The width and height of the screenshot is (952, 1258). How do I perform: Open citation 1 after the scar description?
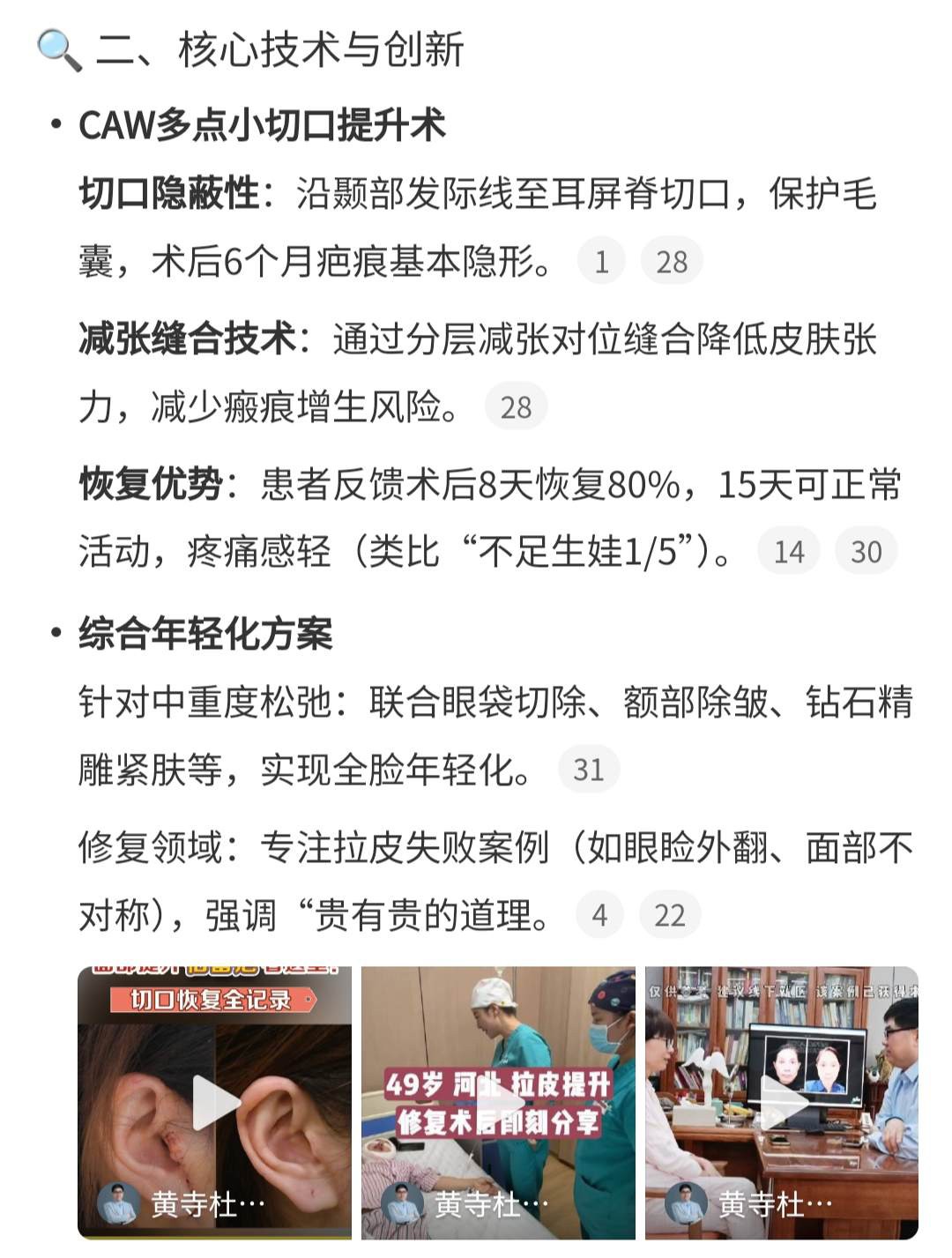click(x=601, y=261)
